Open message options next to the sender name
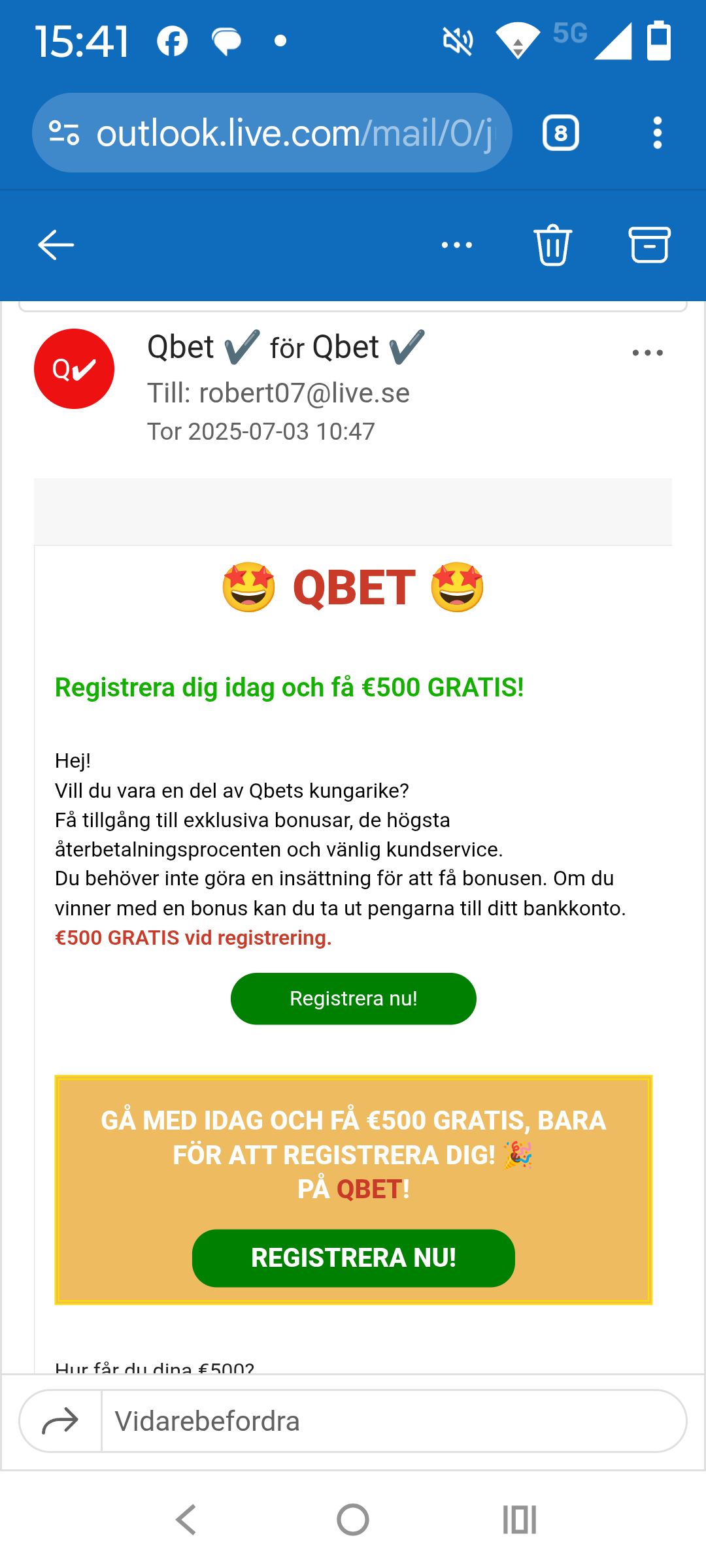This screenshot has width=706, height=1568. pos(647,353)
